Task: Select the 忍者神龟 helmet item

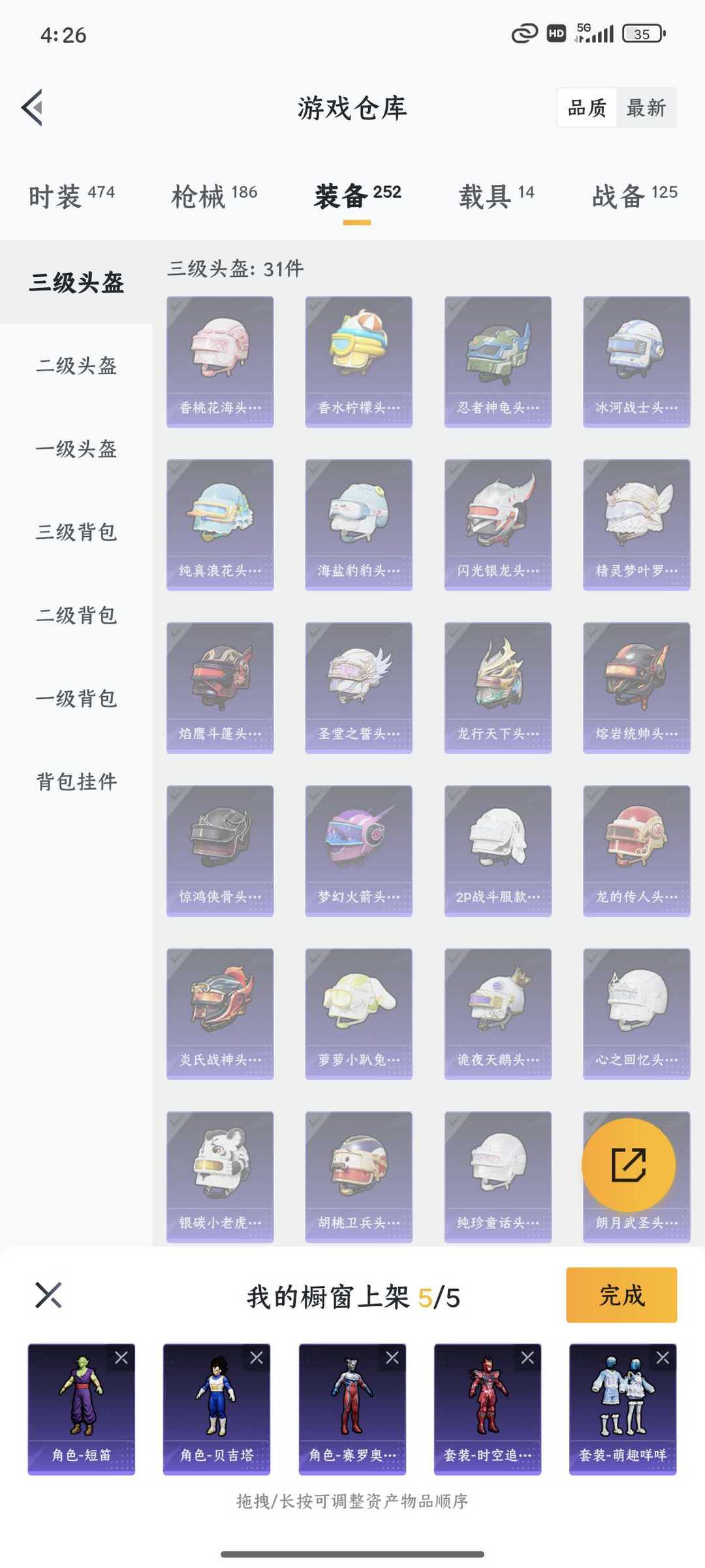Action: [x=498, y=362]
